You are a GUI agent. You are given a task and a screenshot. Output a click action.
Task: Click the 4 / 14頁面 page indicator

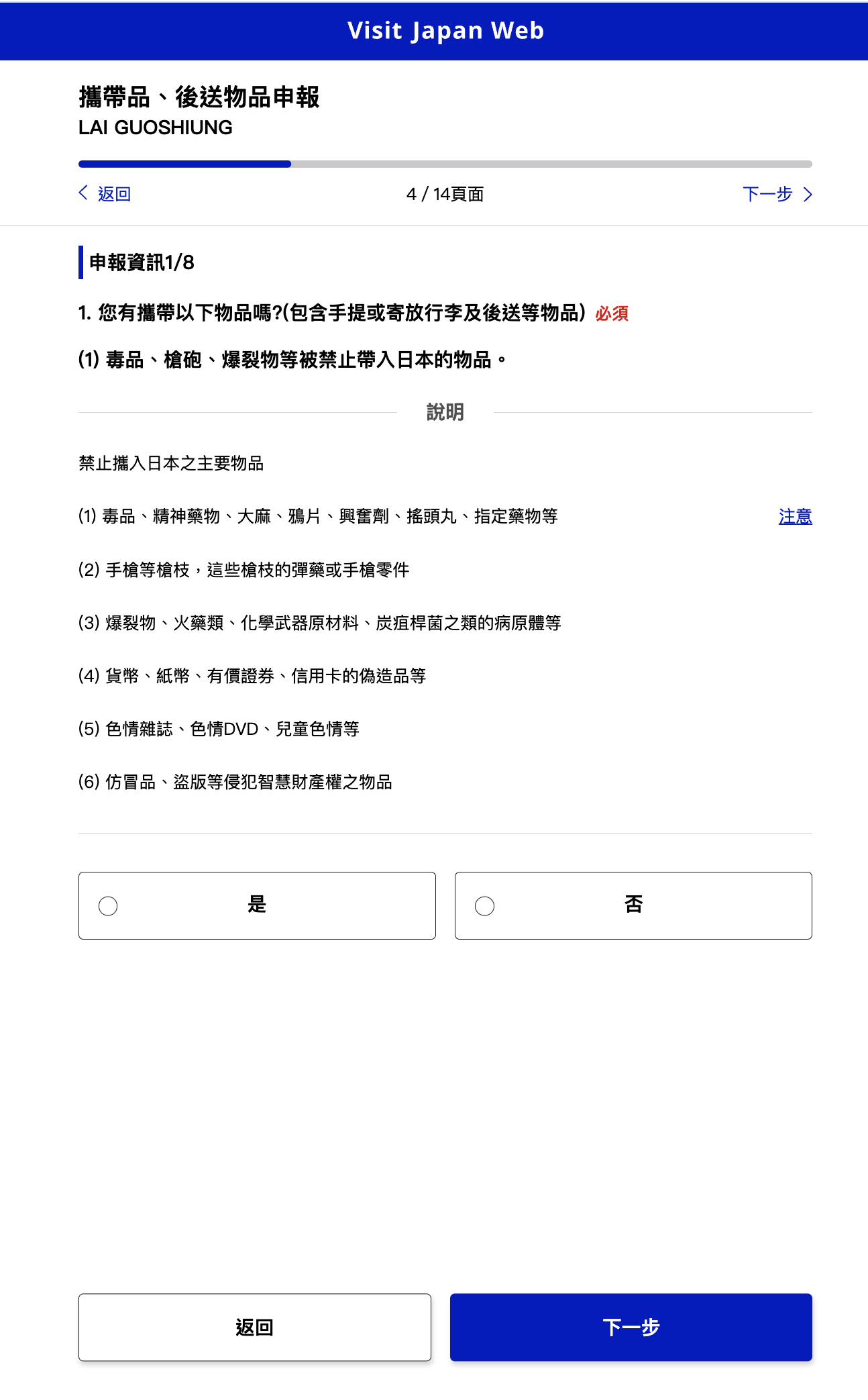click(445, 195)
